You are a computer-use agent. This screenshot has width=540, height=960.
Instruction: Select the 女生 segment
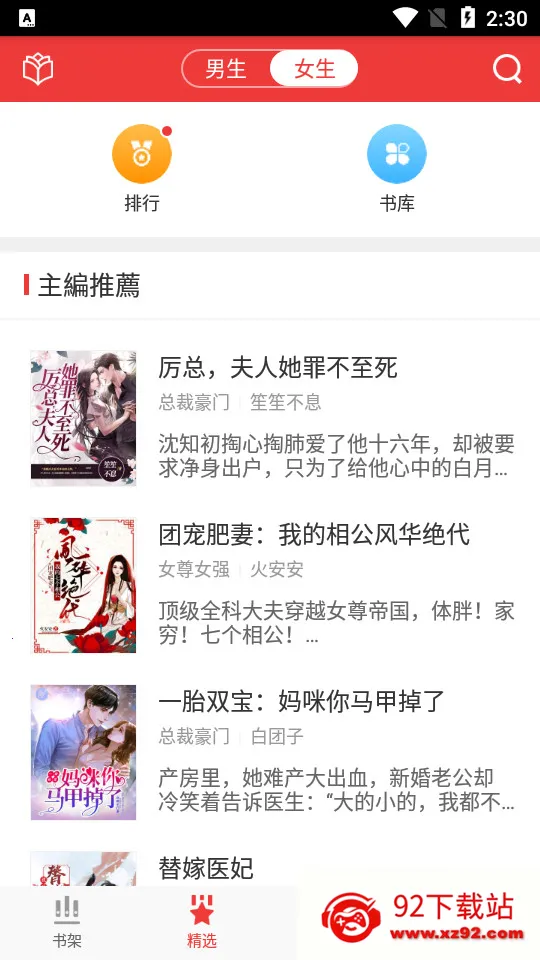pyautogui.click(x=314, y=69)
